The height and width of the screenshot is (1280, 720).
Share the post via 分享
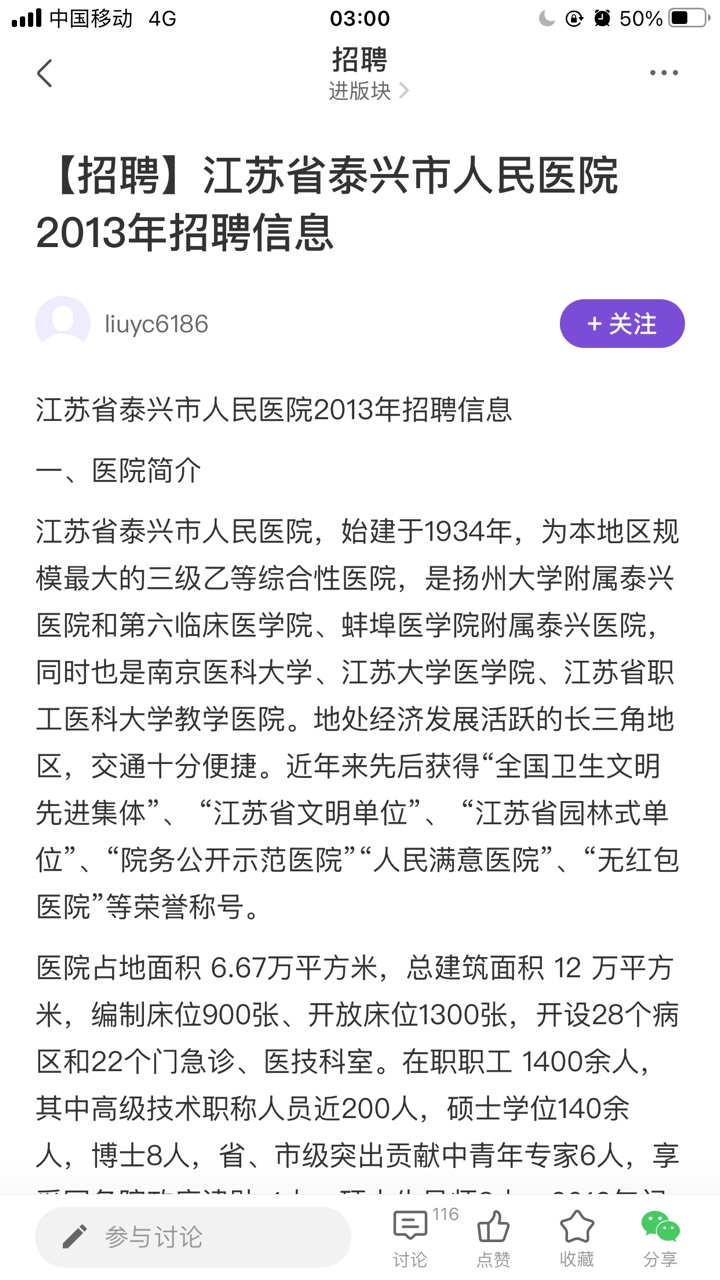click(x=660, y=1238)
